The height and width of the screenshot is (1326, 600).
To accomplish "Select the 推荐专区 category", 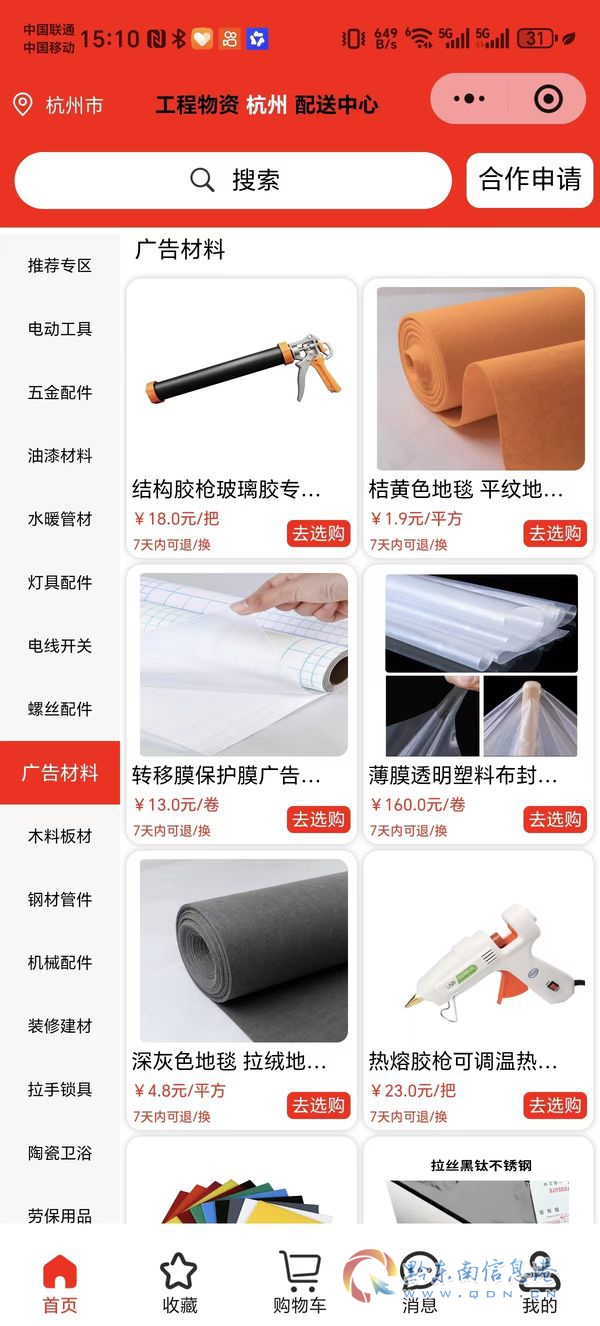I will (x=60, y=265).
